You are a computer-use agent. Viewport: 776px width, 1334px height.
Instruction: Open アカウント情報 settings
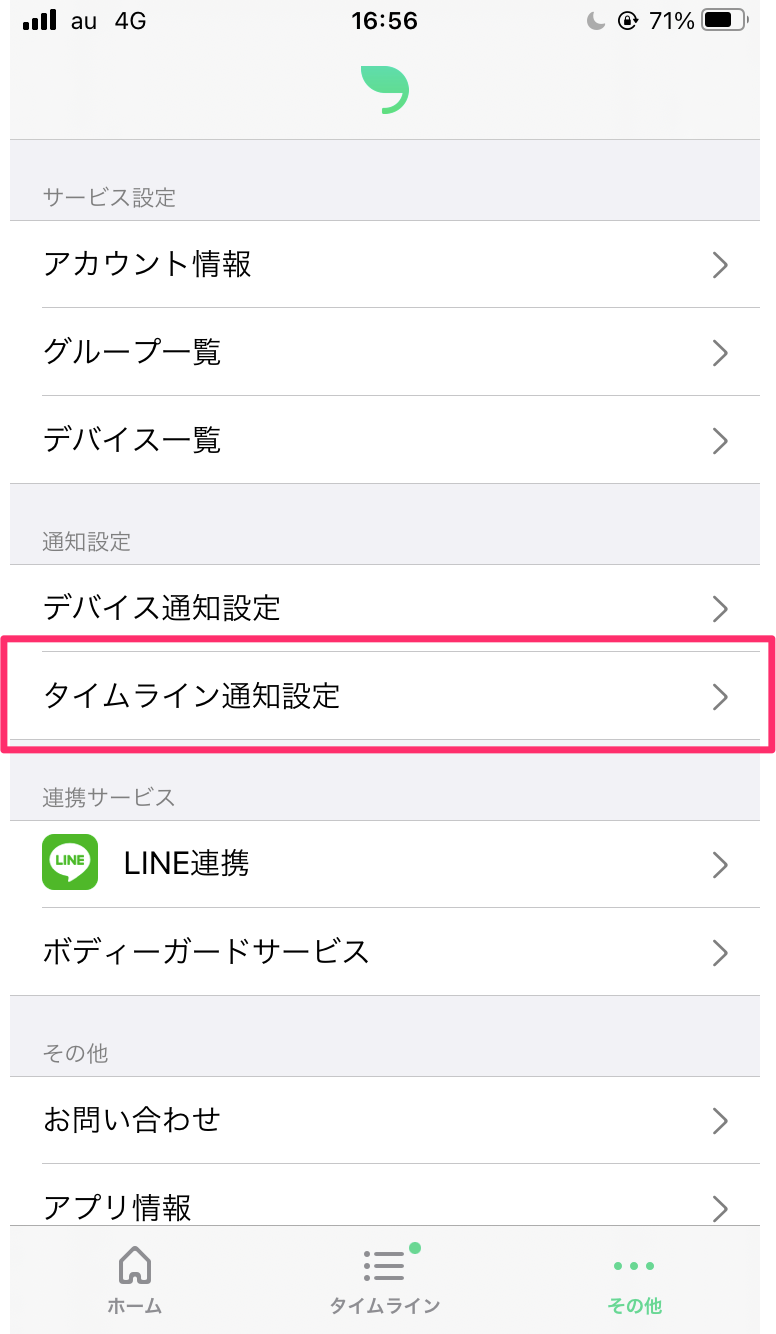[388, 264]
